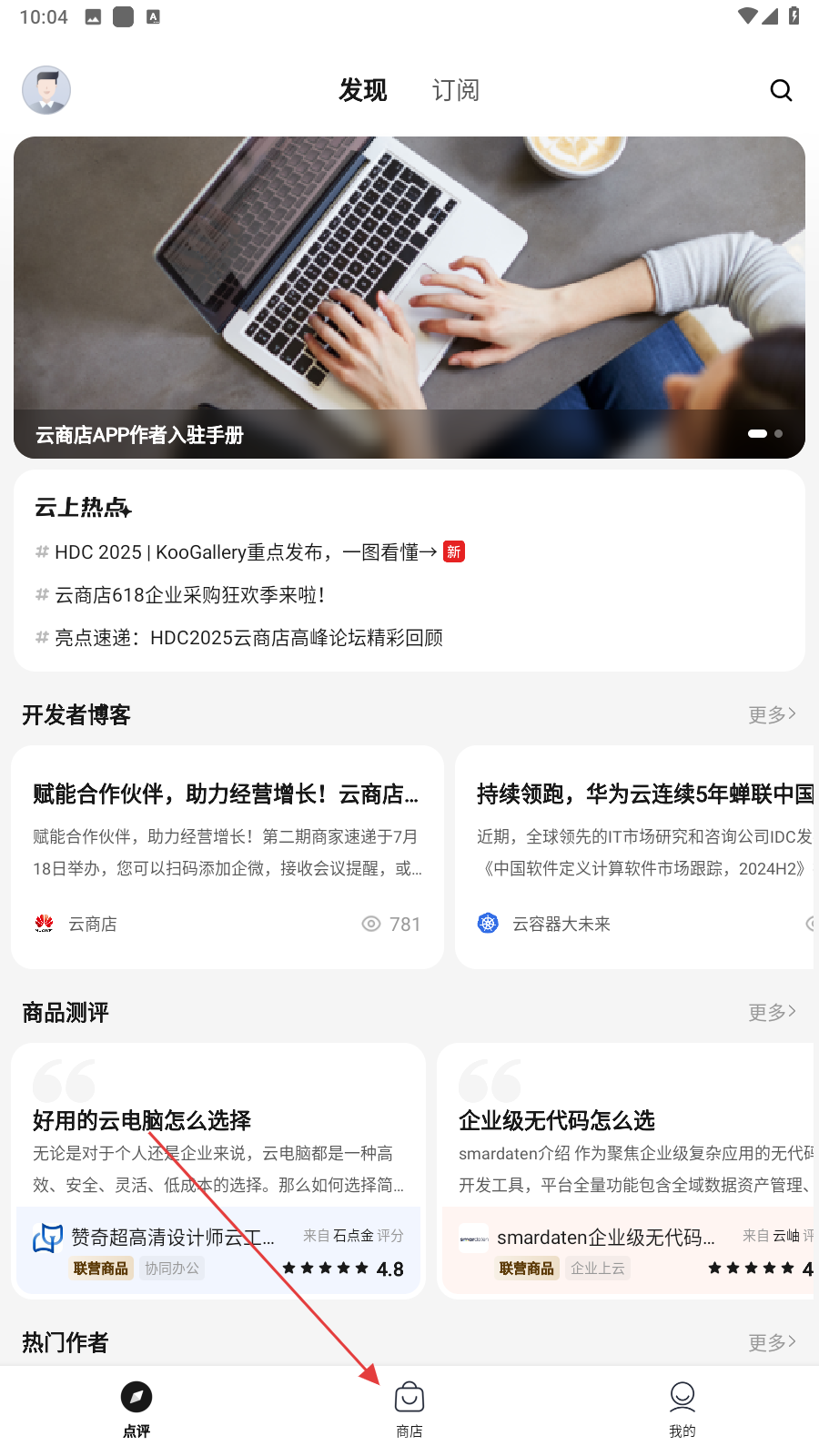Select the 发现 tab
This screenshot has height=1456, width=819.
point(362,90)
